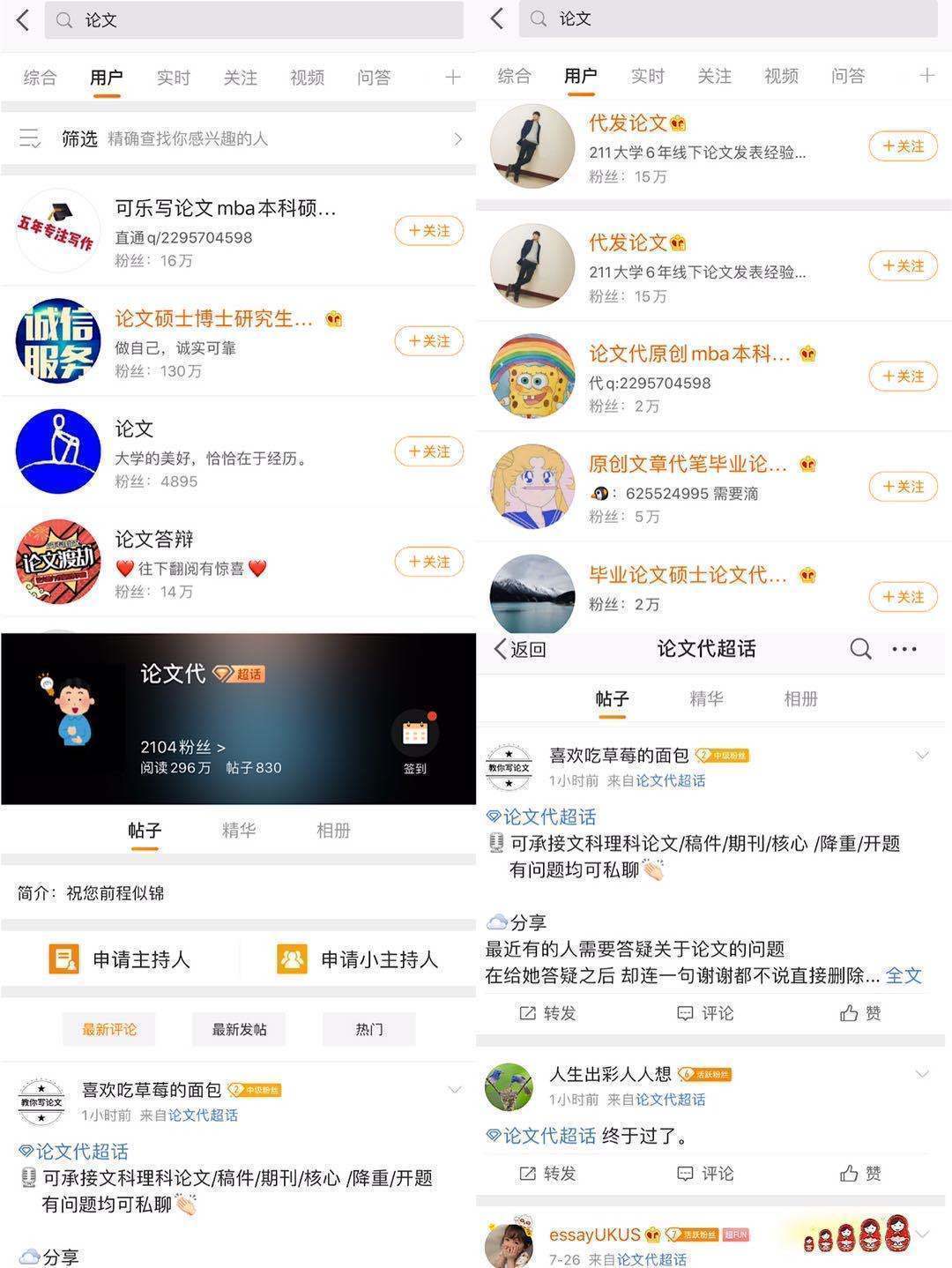Click the back arrow at the top left
Viewport: 952px width, 1268px height.
tap(22, 19)
